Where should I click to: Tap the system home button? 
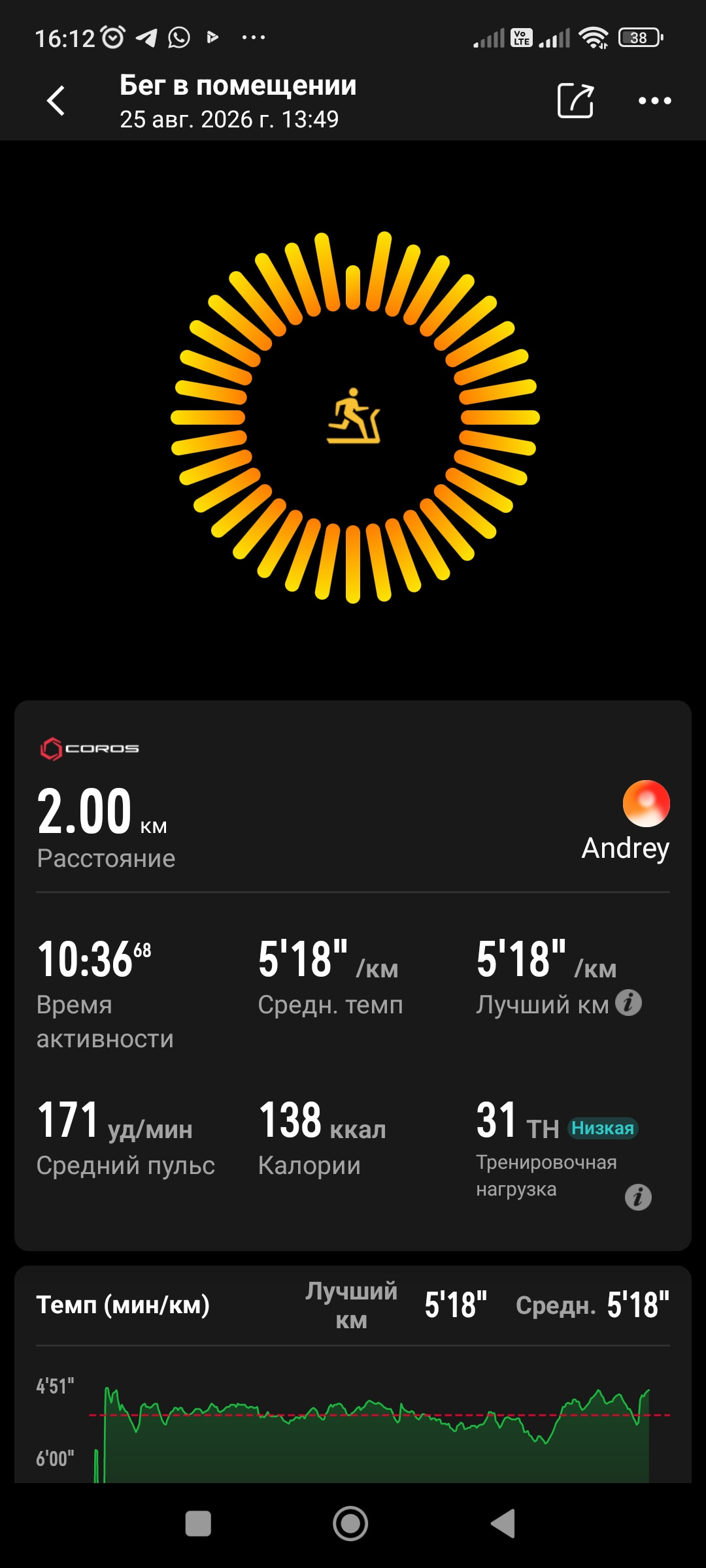pyautogui.click(x=351, y=1524)
